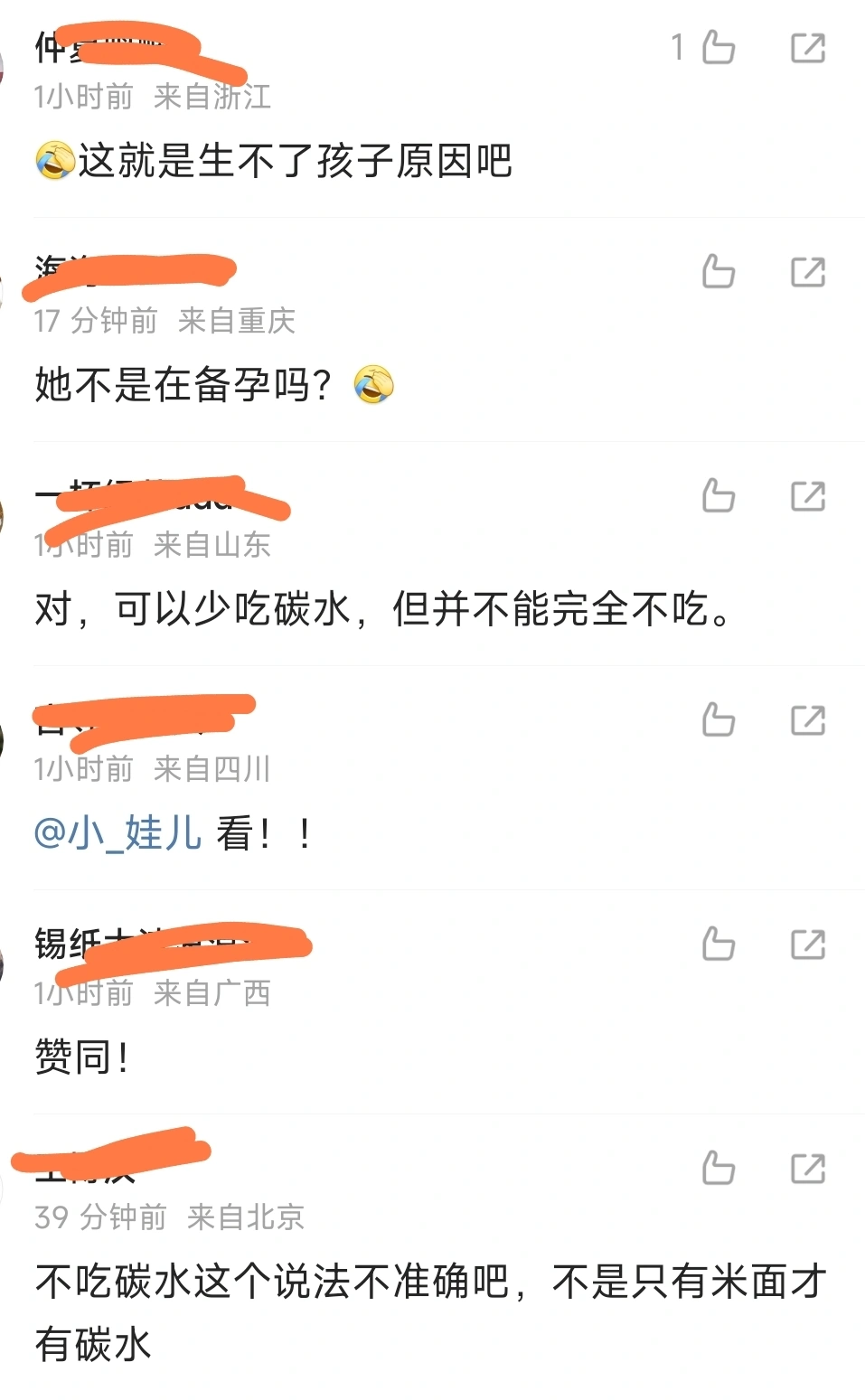
Task: Share the "赞同!" comment
Action: point(807,944)
